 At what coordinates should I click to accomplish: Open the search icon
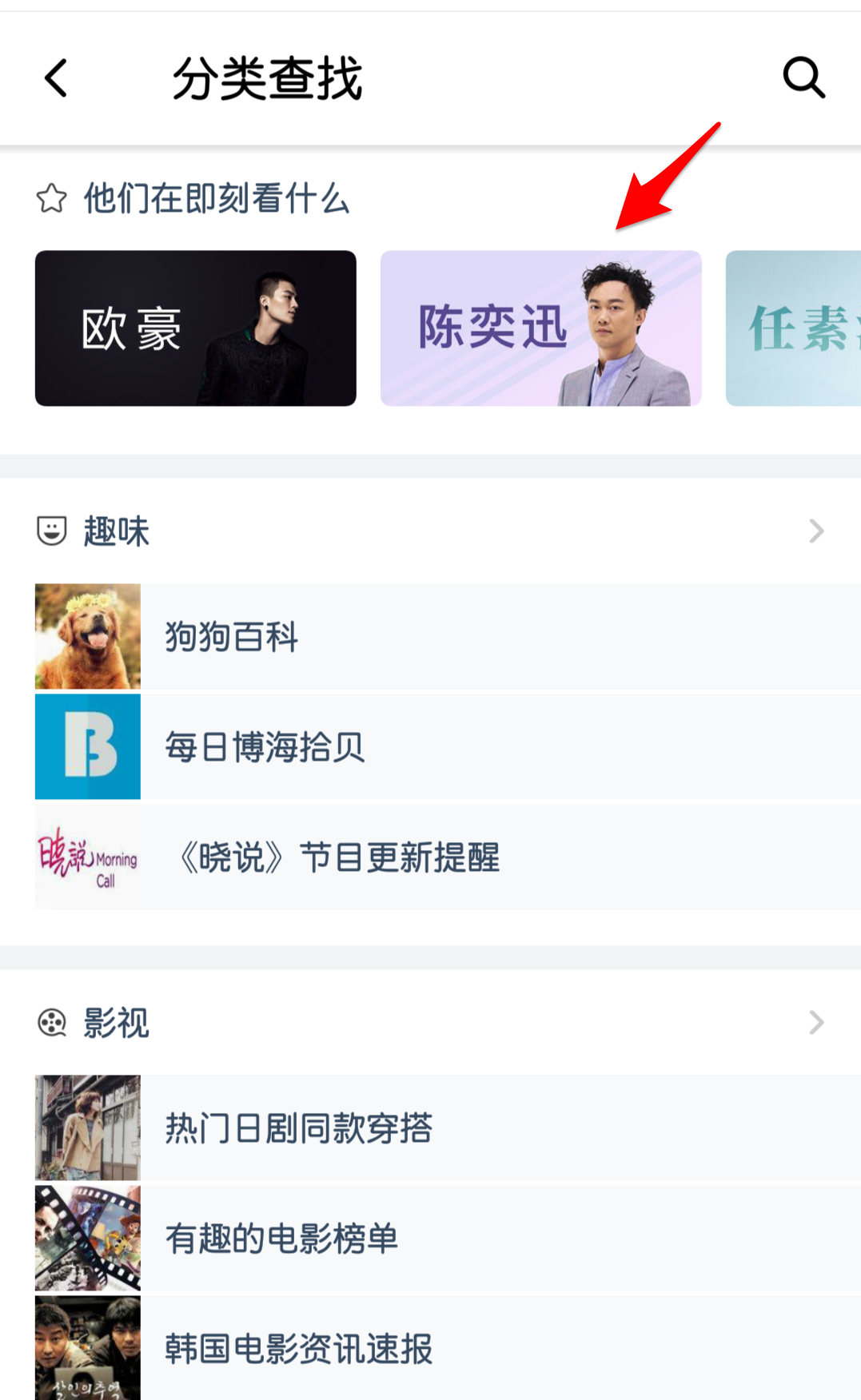(803, 78)
